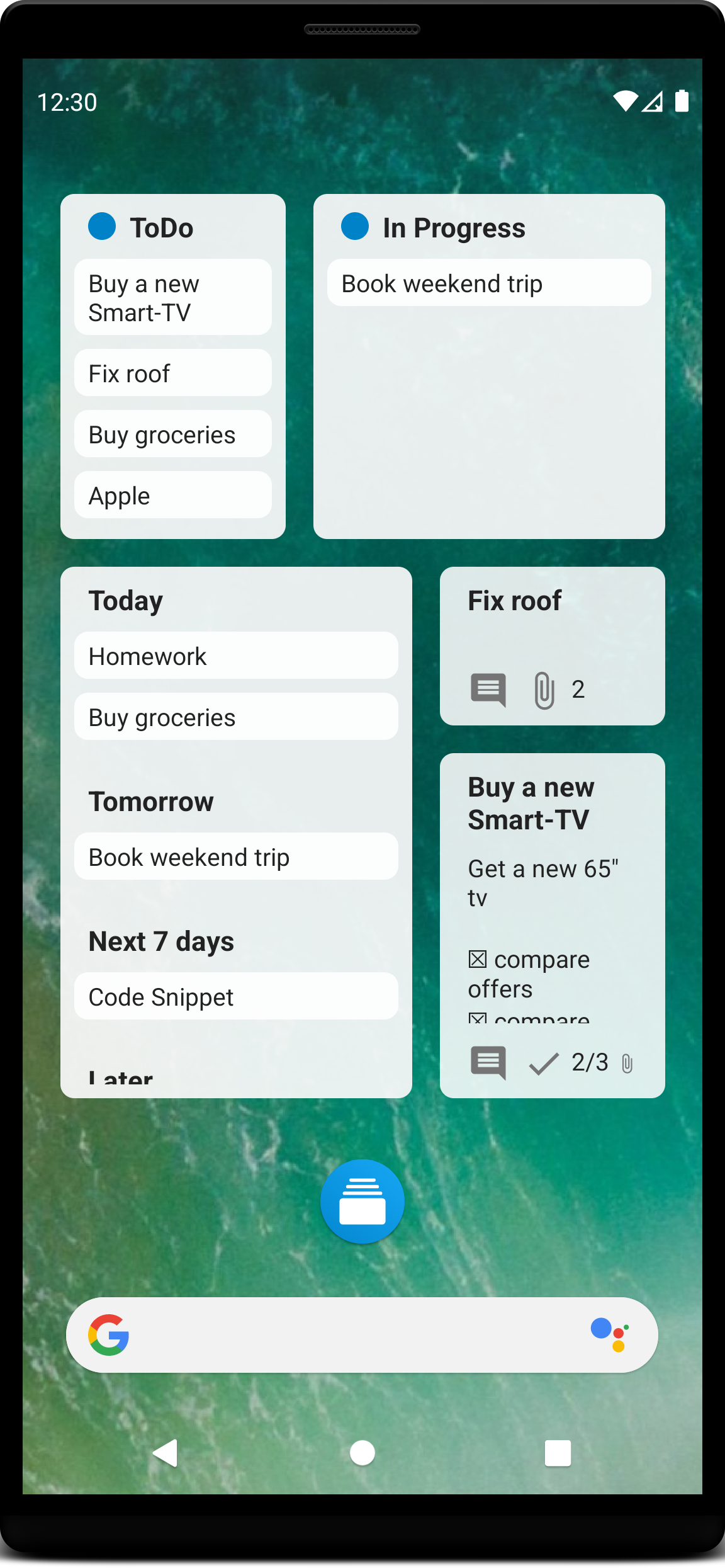Viewport: 725px width, 1568px height.
Task: Launch the blue Deck app icon
Action: (x=362, y=1201)
